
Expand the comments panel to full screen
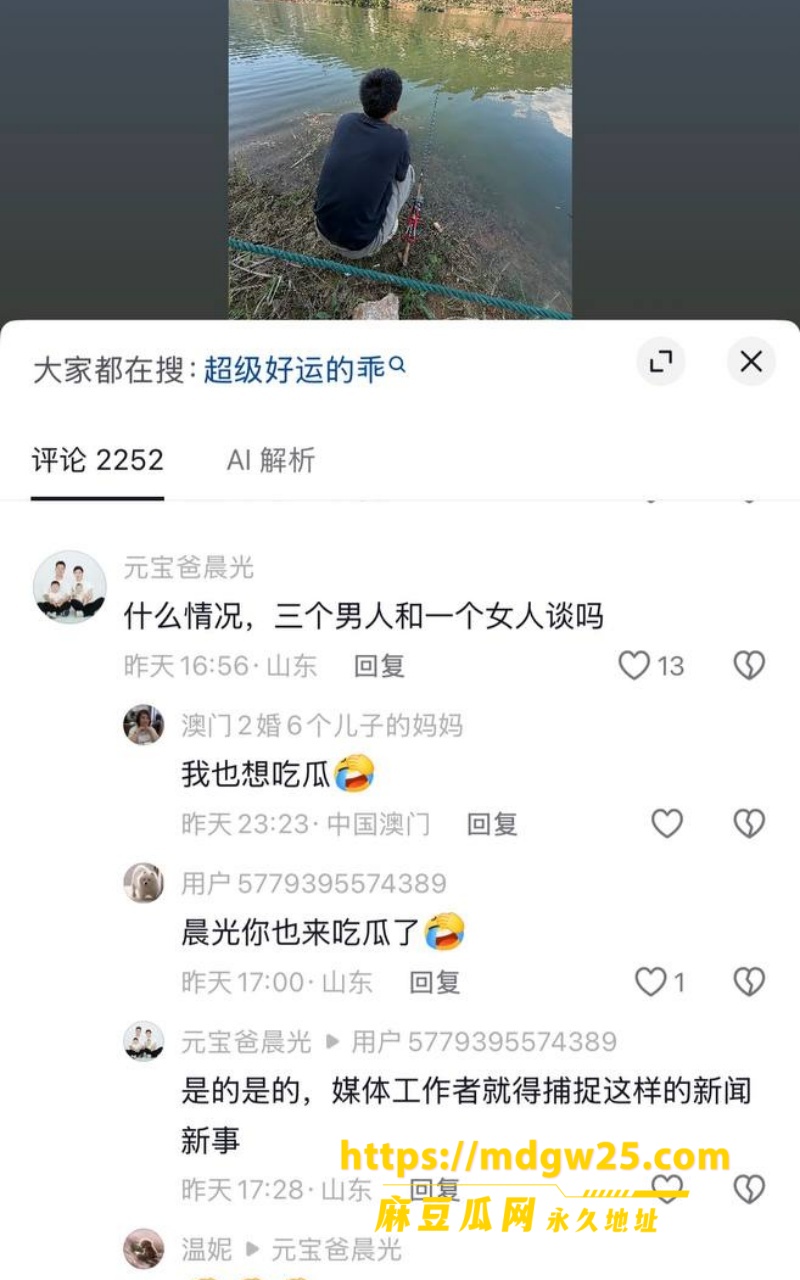[661, 362]
